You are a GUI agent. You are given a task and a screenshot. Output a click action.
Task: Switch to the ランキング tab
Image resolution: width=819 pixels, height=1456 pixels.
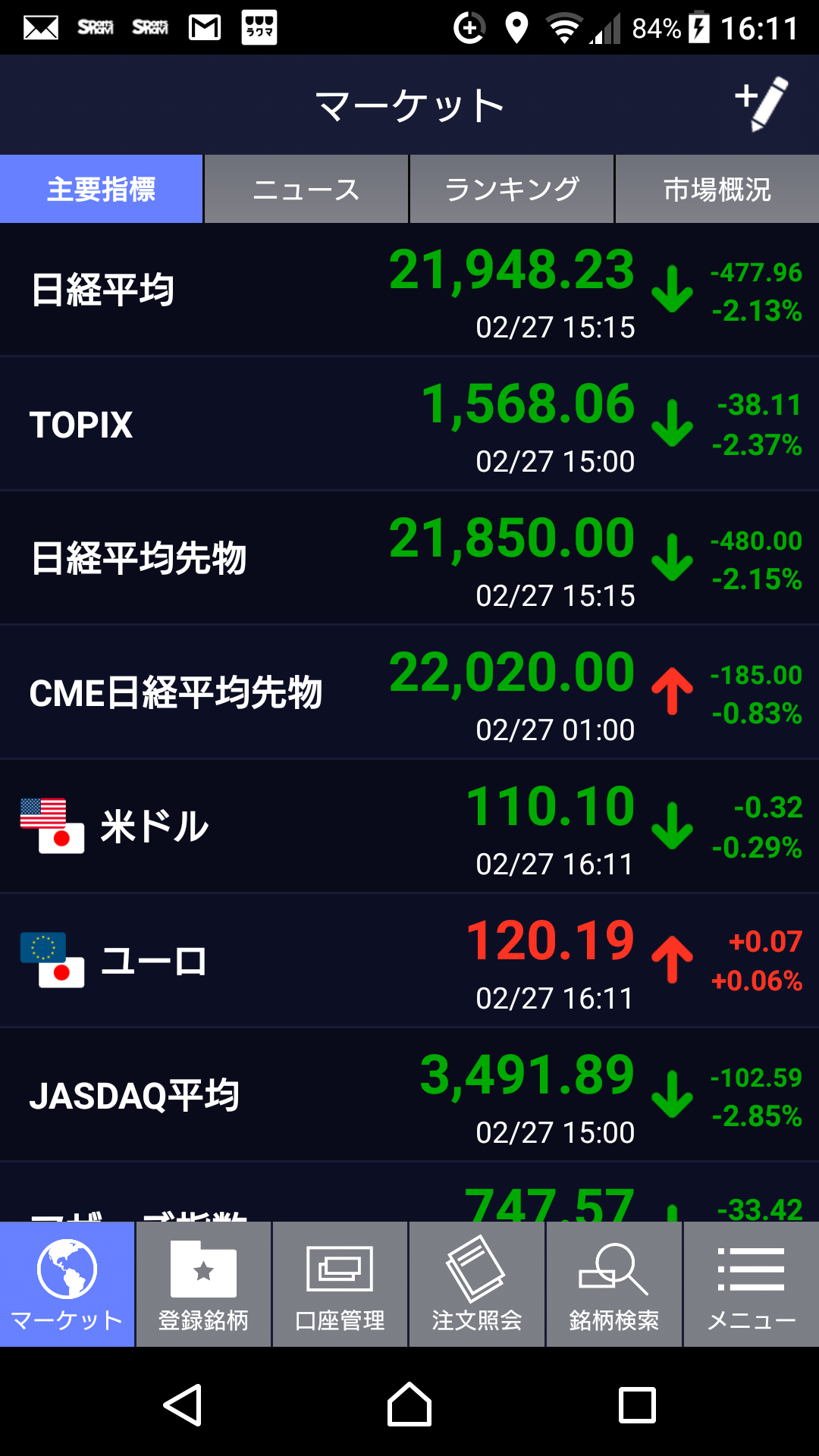pyautogui.click(x=512, y=189)
